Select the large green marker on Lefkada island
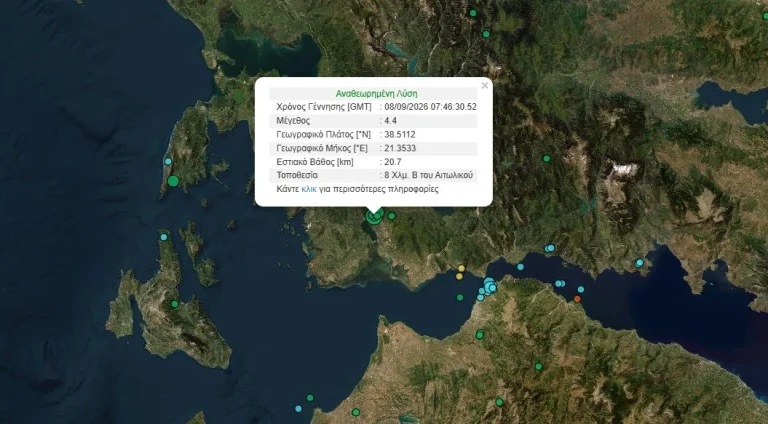768x424 pixels. (173, 181)
